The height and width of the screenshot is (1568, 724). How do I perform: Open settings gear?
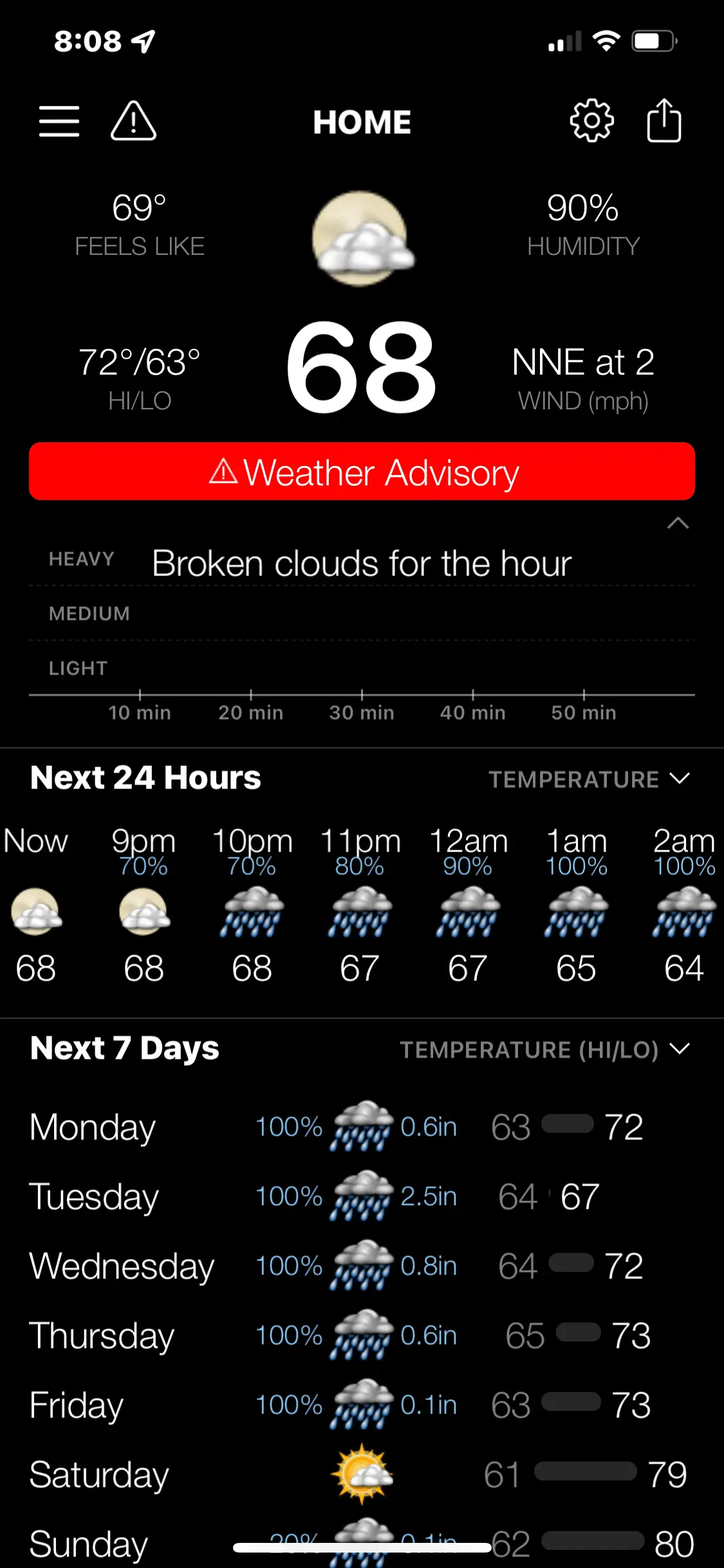tap(591, 121)
